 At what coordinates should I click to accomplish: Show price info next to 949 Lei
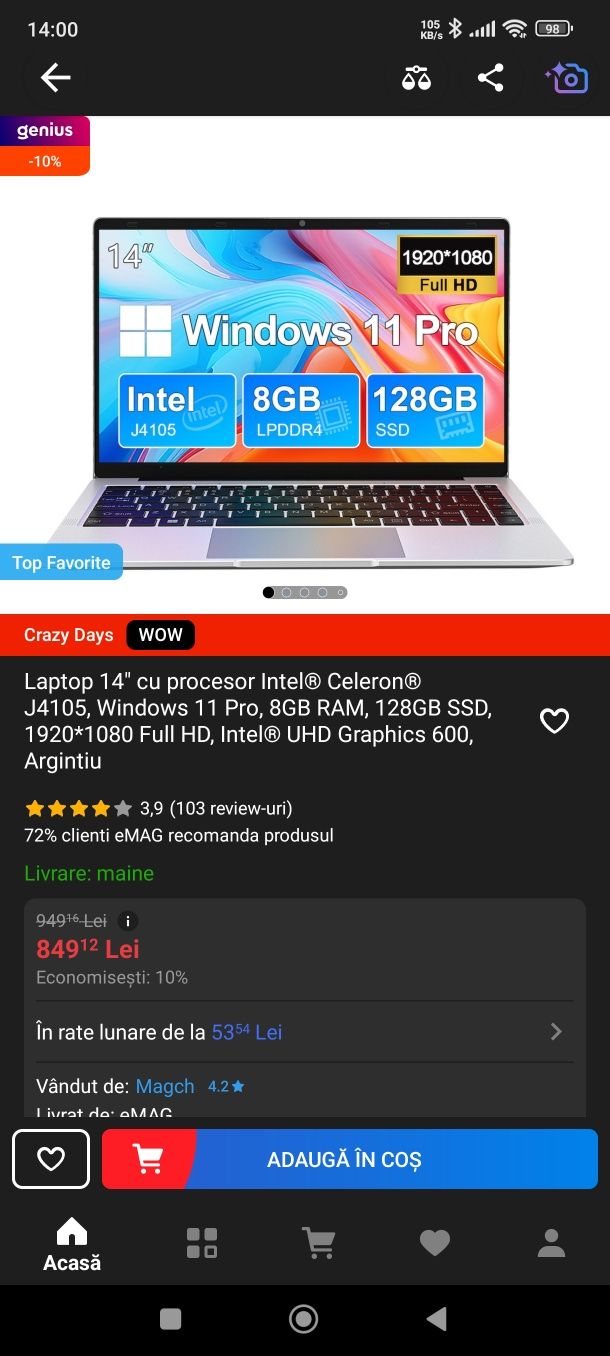128,921
